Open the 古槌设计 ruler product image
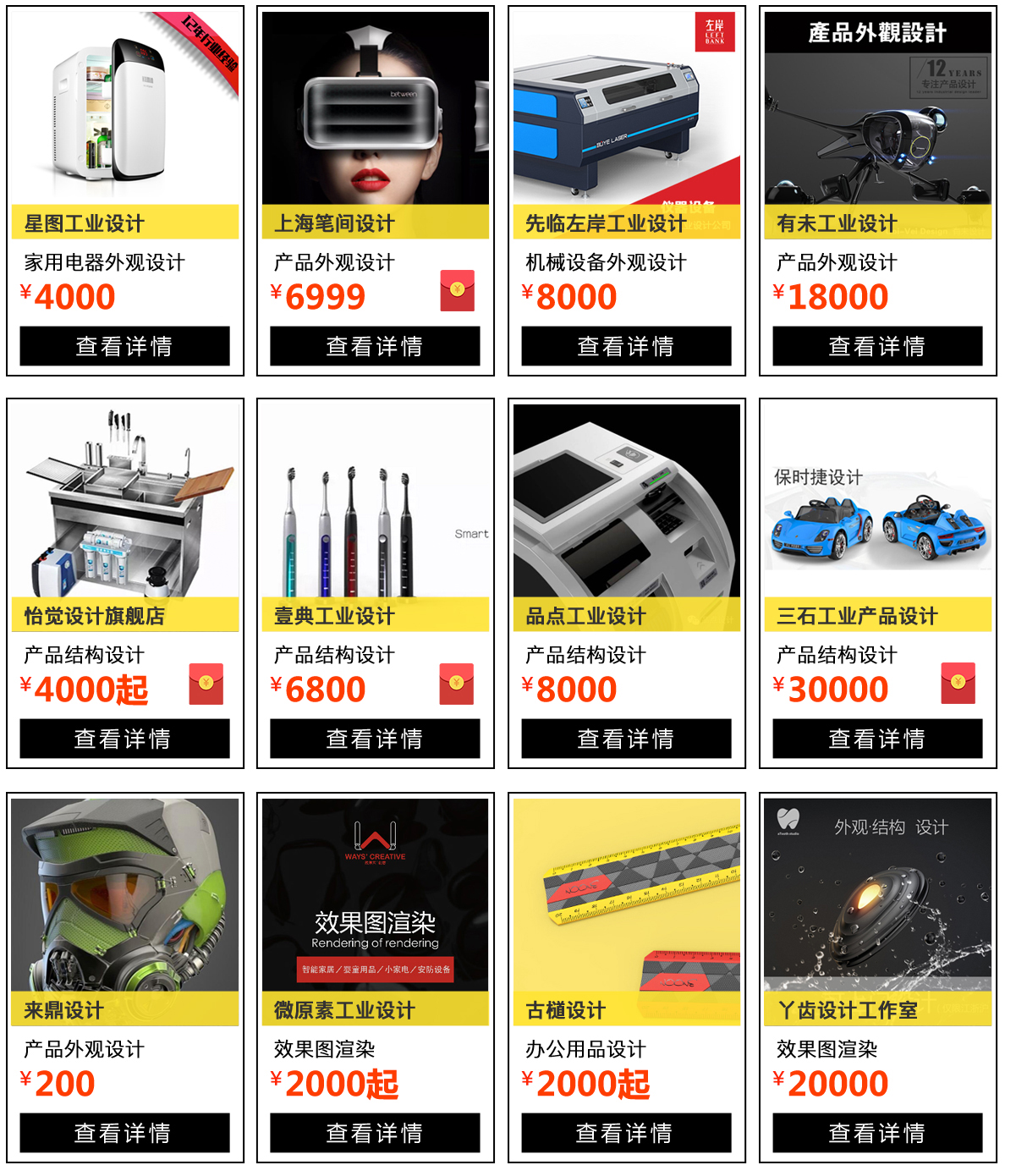Image resolution: width=1016 pixels, height=1176 pixels. click(626, 895)
